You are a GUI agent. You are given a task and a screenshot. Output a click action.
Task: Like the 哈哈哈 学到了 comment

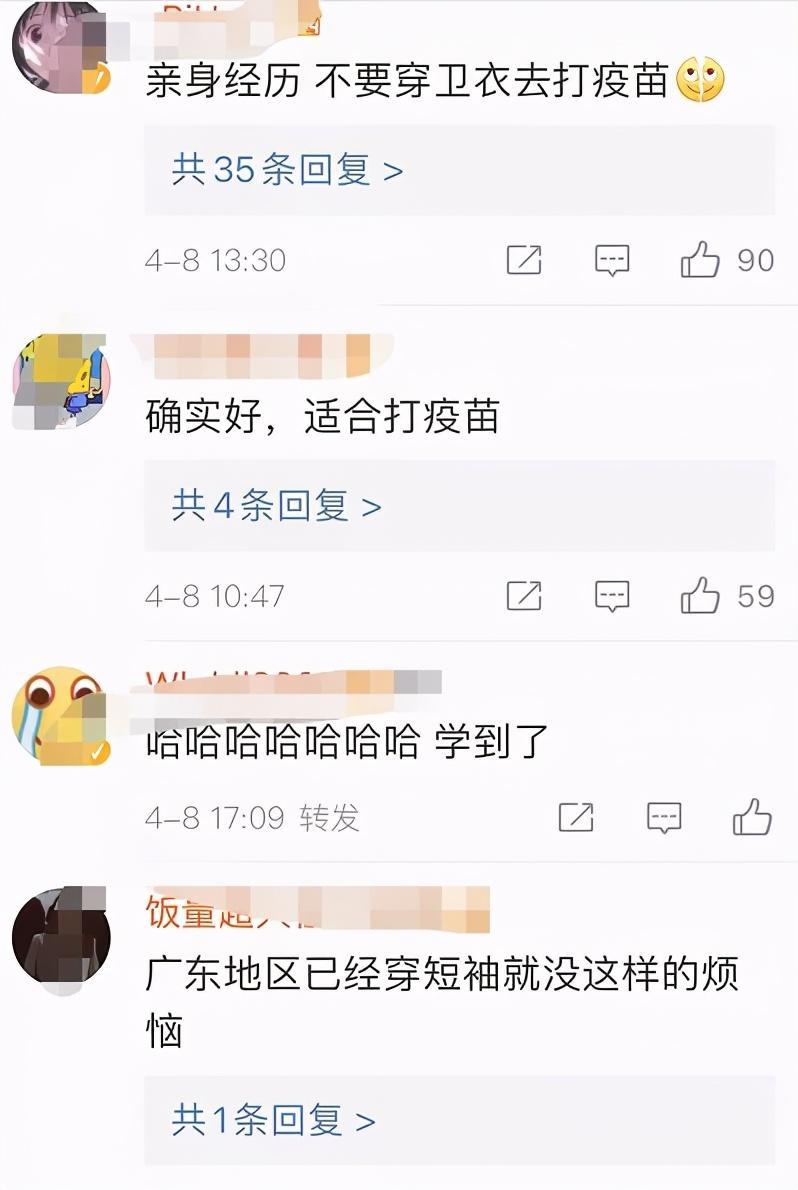[752, 818]
